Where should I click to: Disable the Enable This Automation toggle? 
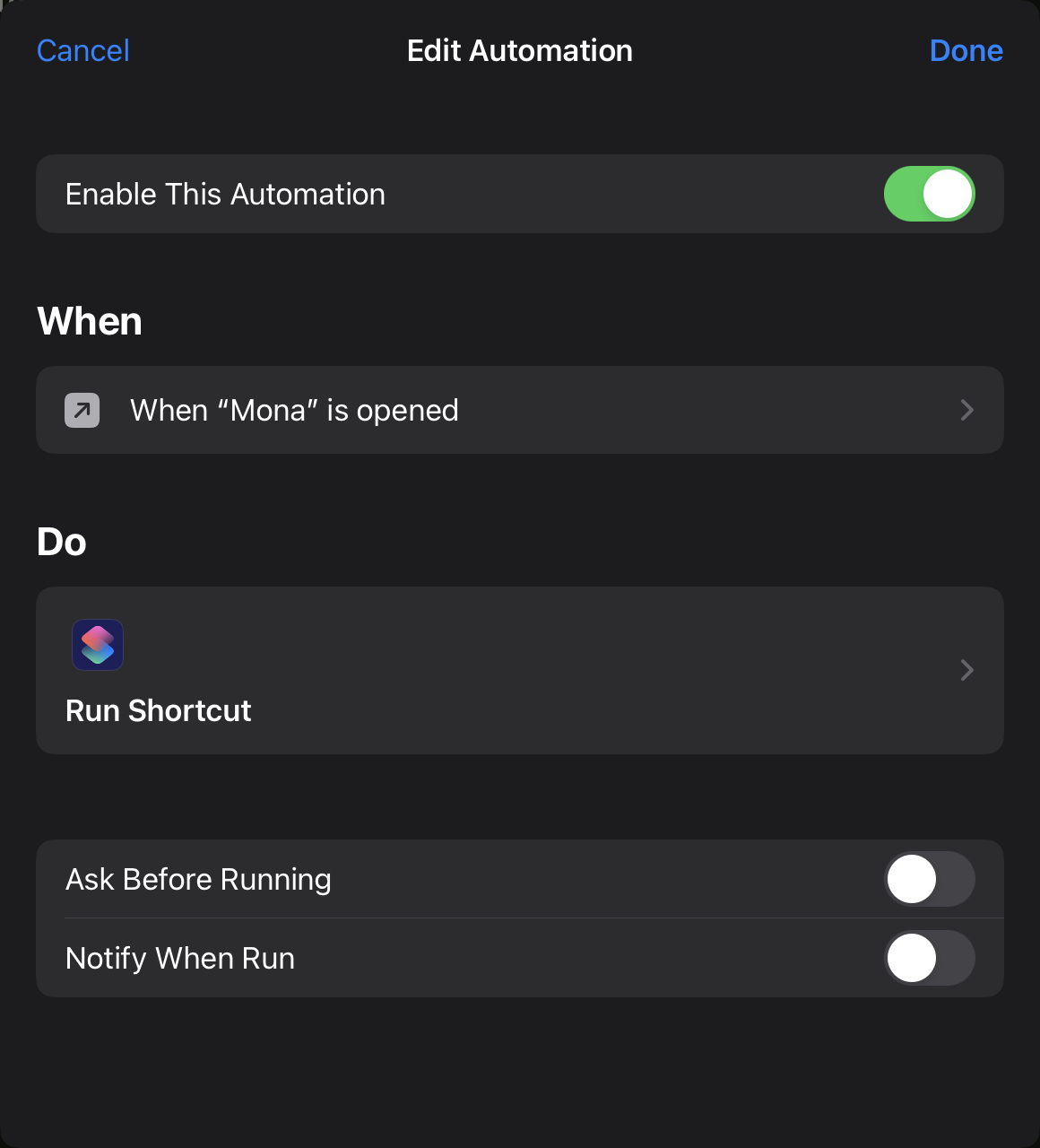(930, 194)
